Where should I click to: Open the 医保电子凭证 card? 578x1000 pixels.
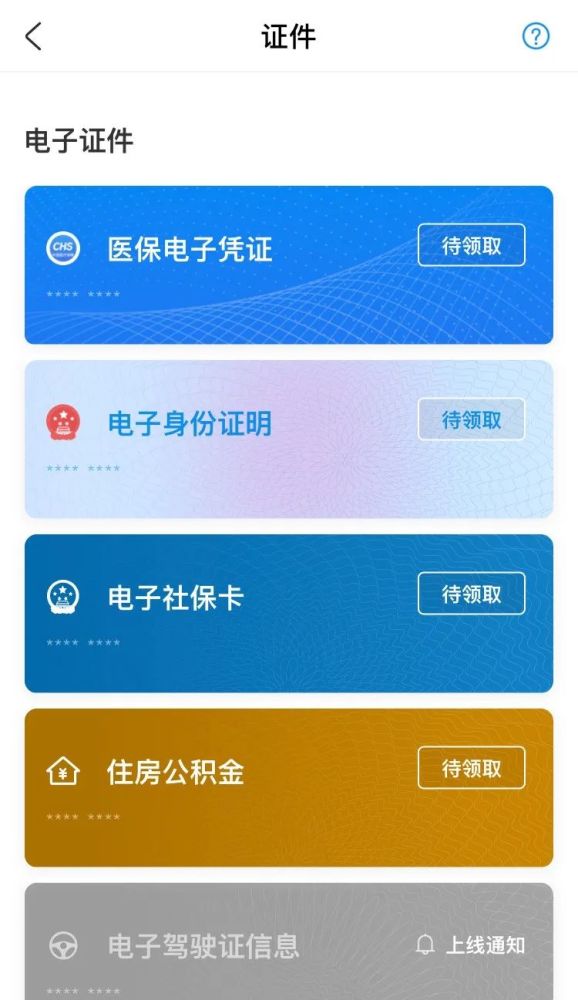[289, 265]
